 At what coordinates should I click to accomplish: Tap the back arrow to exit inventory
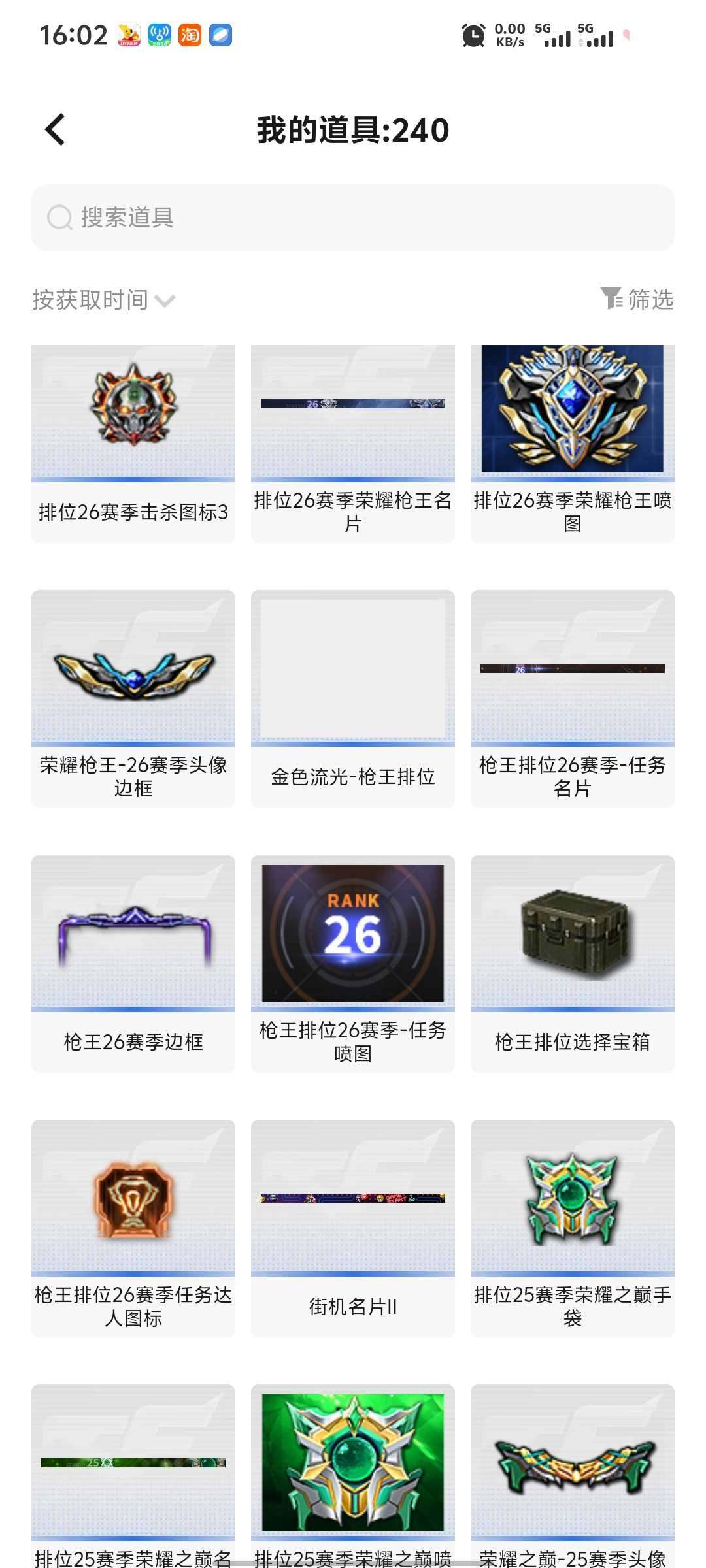(55, 129)
